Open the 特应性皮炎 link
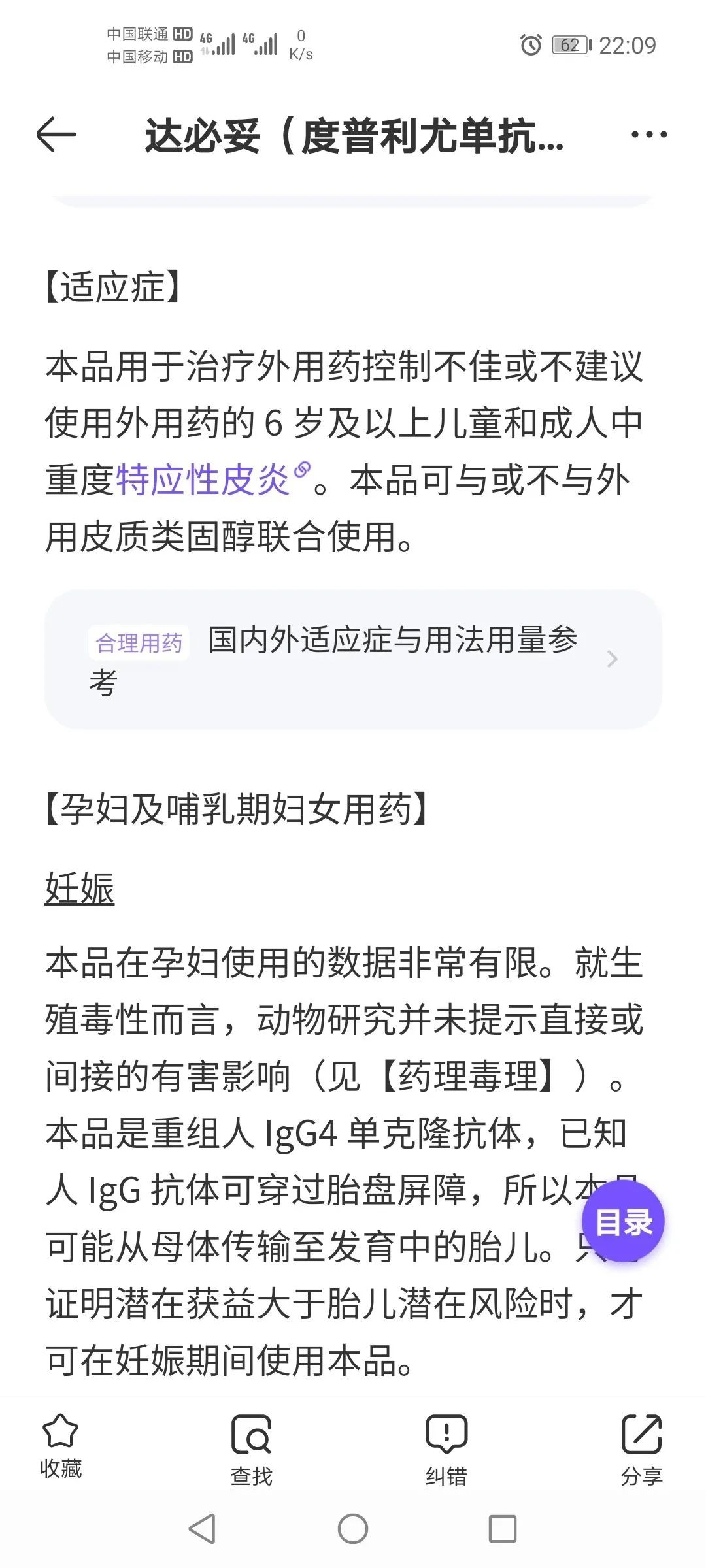The image size is (706, 1568). [203, 480]
